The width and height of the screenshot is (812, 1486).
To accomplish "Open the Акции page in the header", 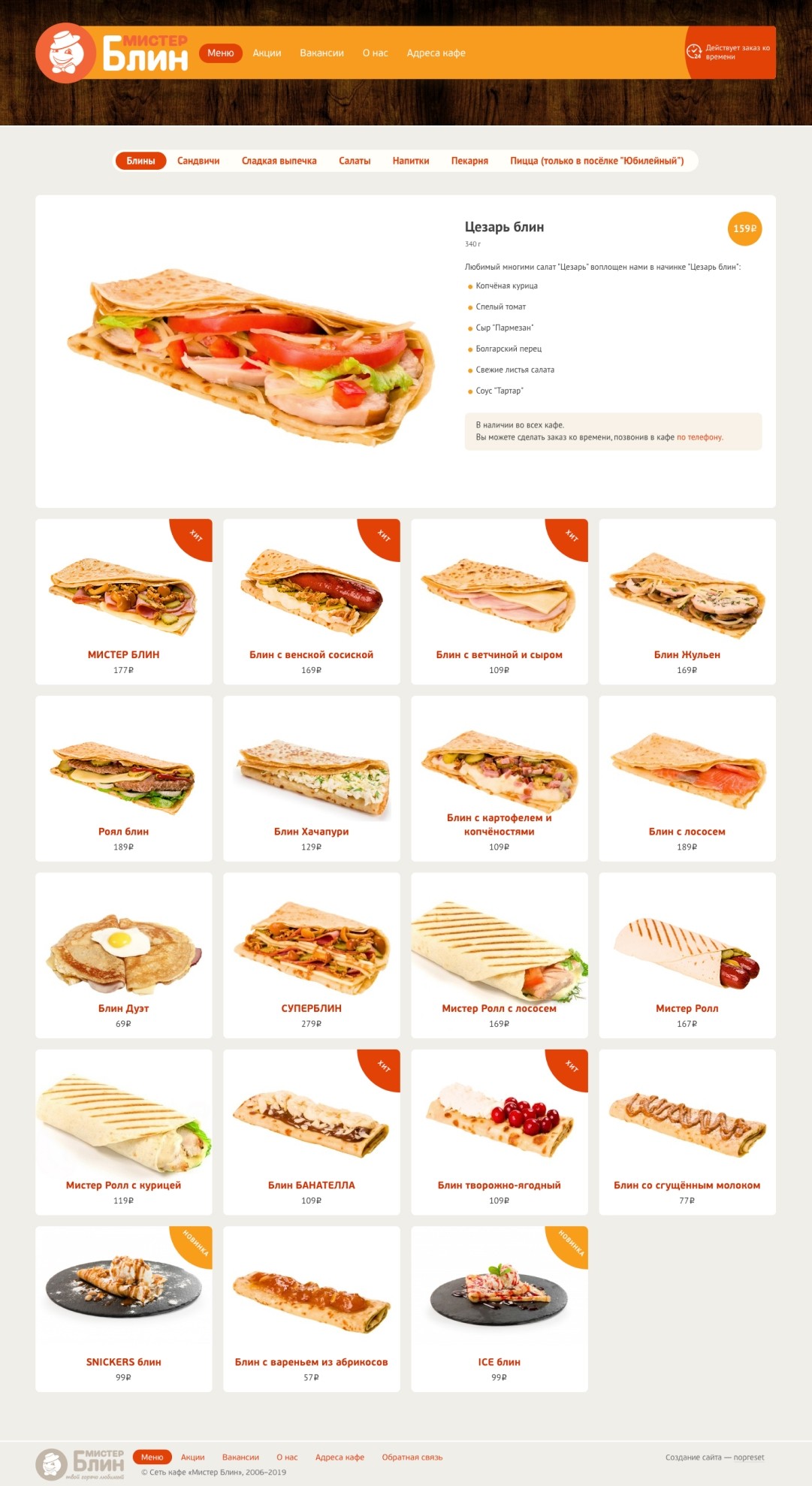I will pyautogui.click(x=267, y=53).
